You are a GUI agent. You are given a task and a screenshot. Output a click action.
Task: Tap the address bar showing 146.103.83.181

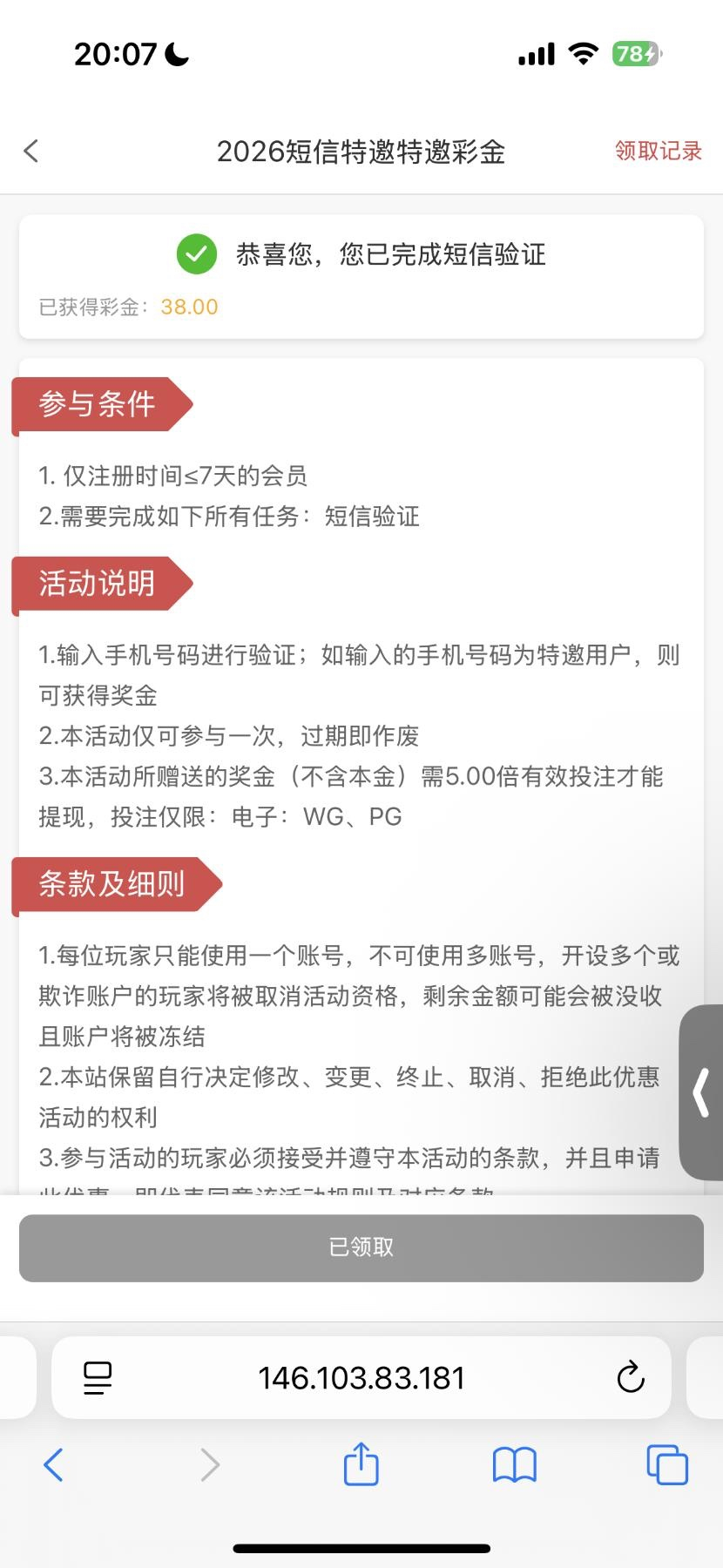tap(361, 1378)
